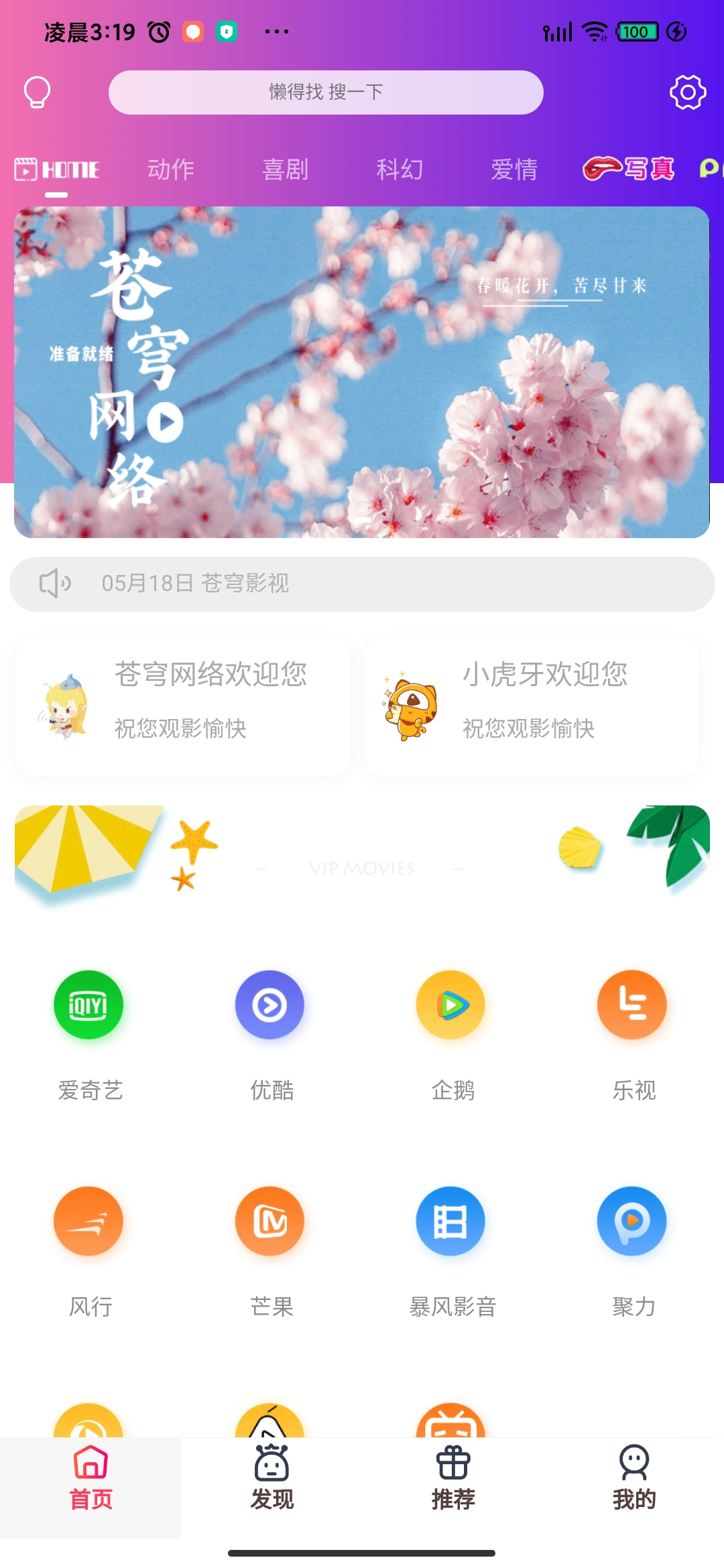Image resolution: width=724 pixels, height=1568 pixels.
Task: Select the 爱情 category tab
Action: coord(514,170)
